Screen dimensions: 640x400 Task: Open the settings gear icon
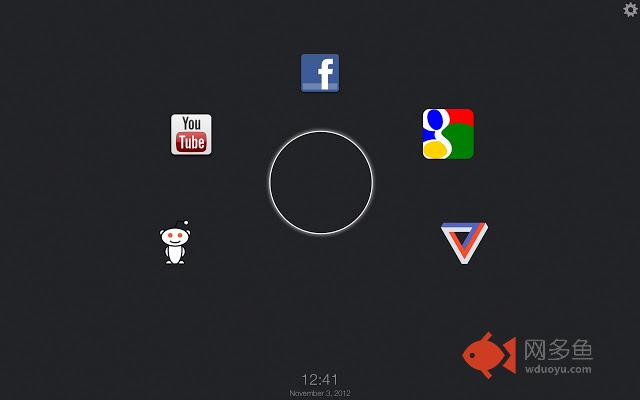pos(629,9)
